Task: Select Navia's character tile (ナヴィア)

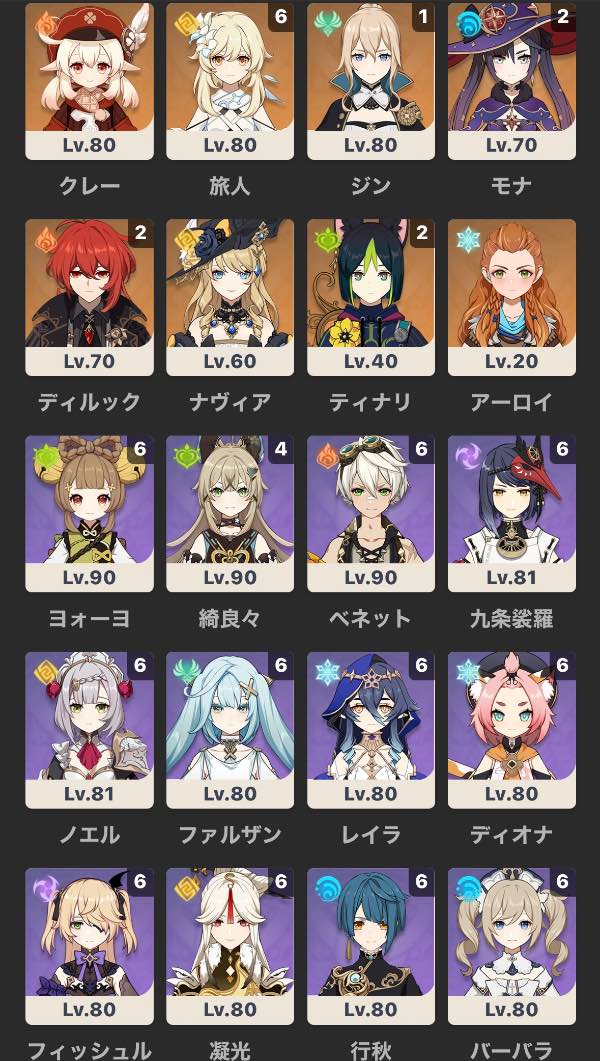Action: 230,297
